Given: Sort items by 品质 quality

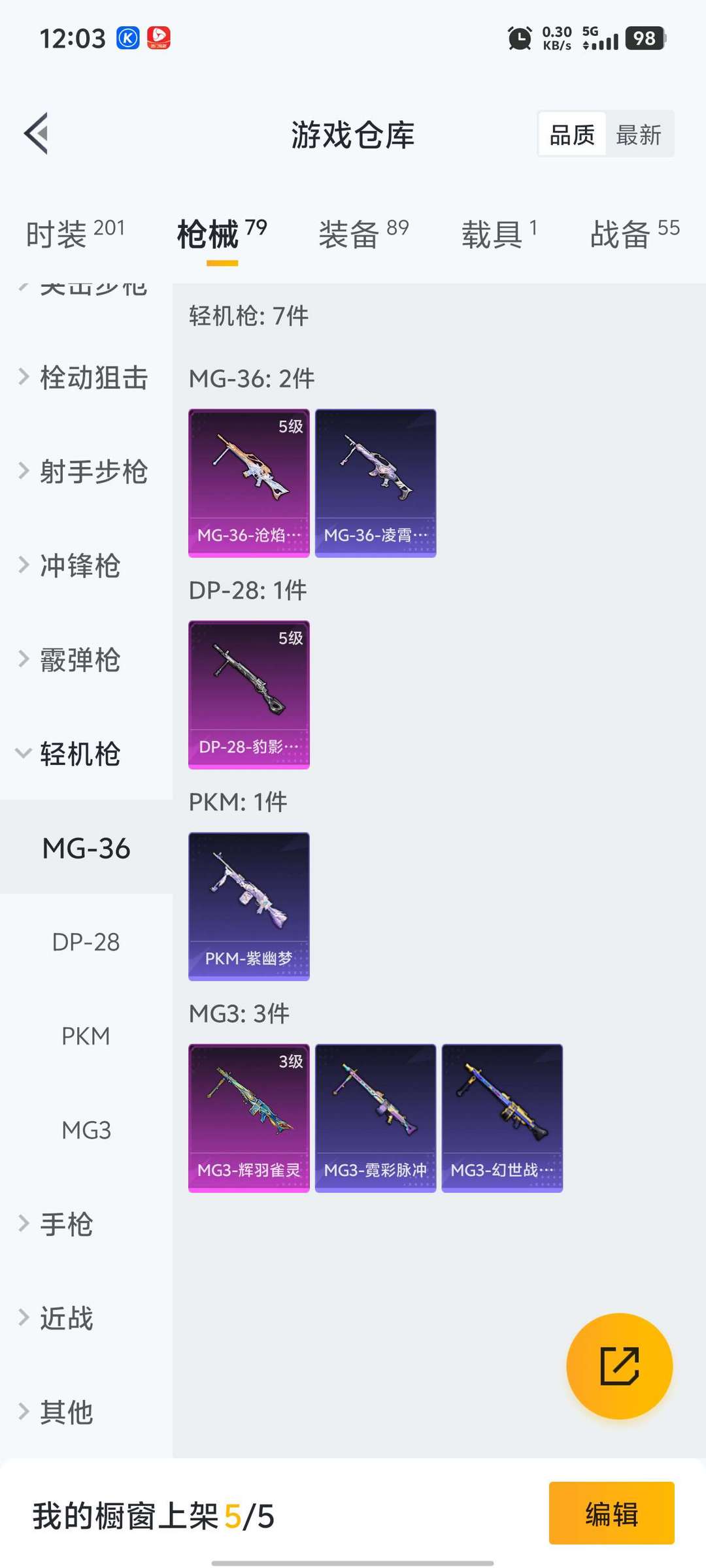Looking at the screenshot, I should (571, 134).
